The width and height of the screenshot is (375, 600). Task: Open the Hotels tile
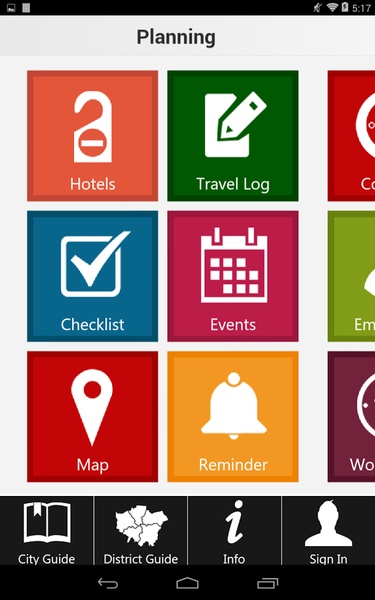pyautogui.click(x=92, y=135)
